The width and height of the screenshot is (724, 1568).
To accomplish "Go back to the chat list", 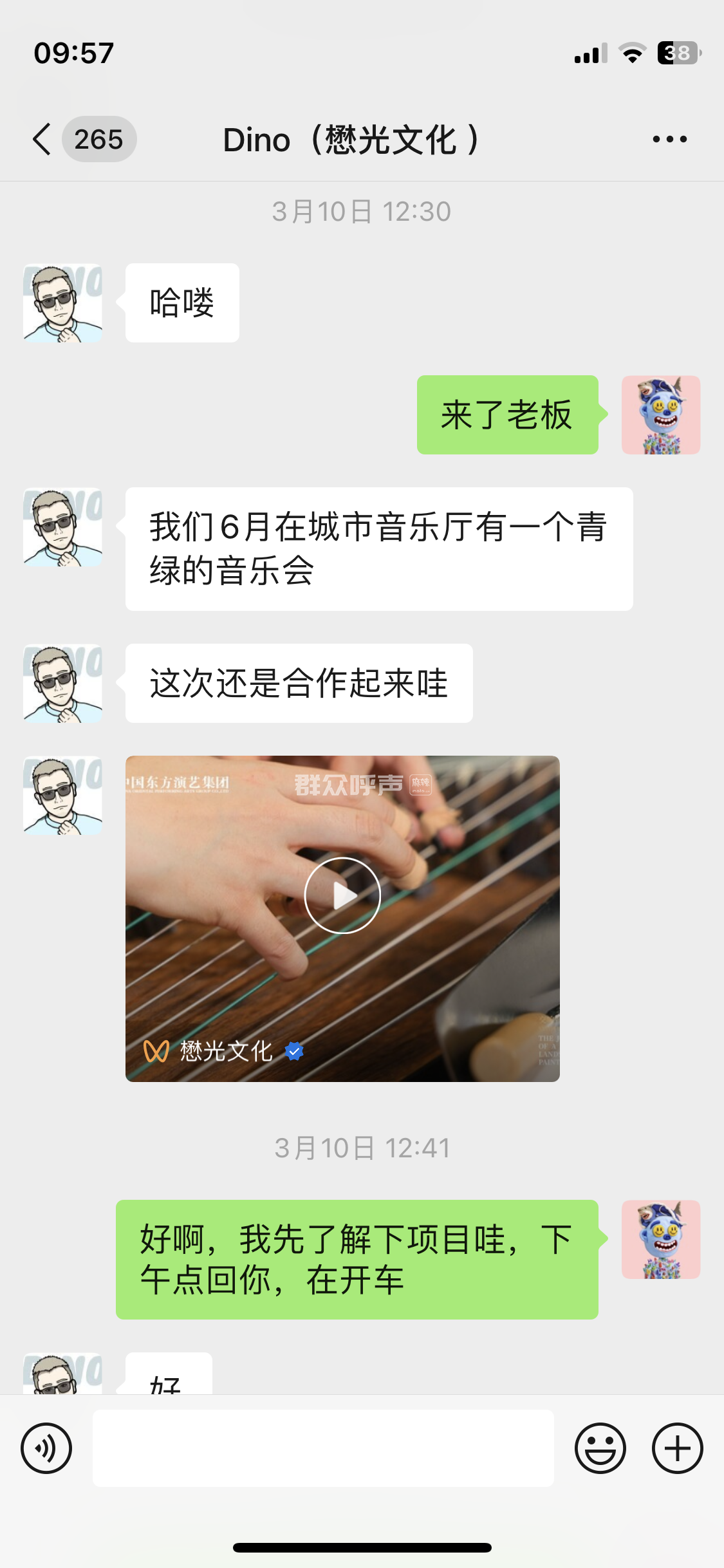I will [42, 139].
